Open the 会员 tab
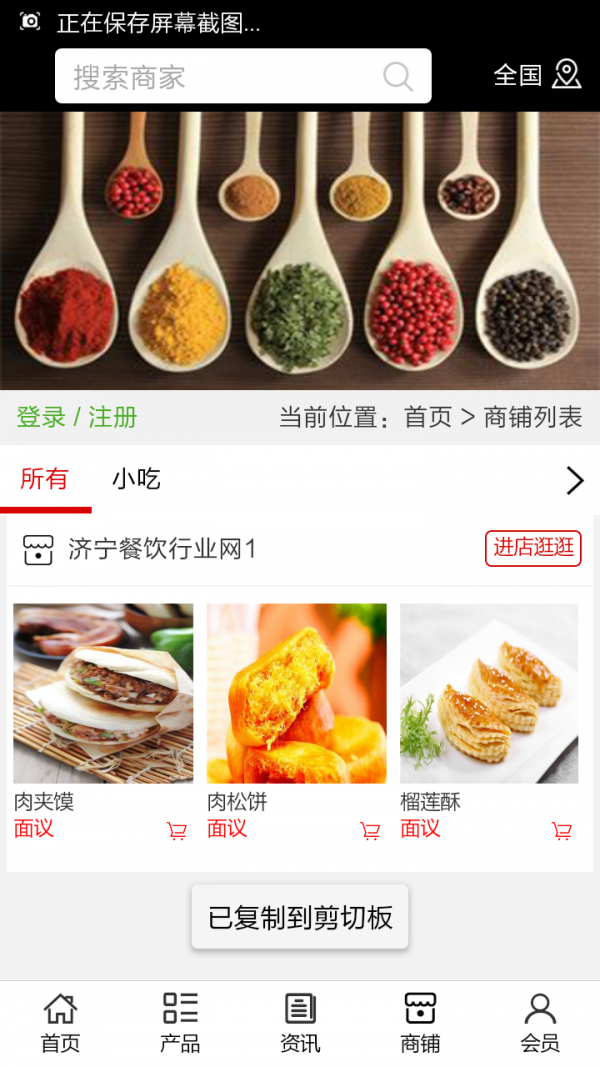This screenshot has width=600, height=1067. 540,1023
